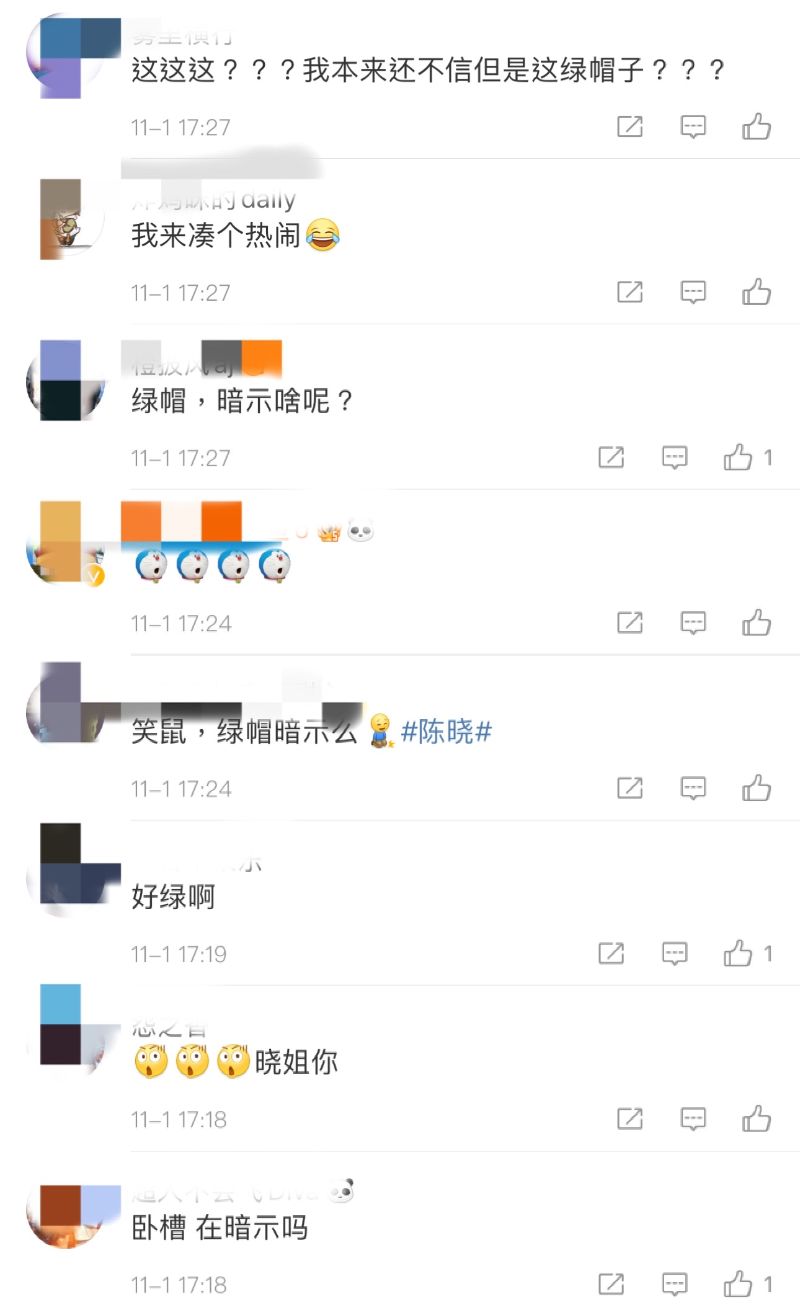The width and height of the screenshot is (800, 1307).
Task: Reply to the comment "绿帽，暗示啥呢？"
Action: point(675,458)
